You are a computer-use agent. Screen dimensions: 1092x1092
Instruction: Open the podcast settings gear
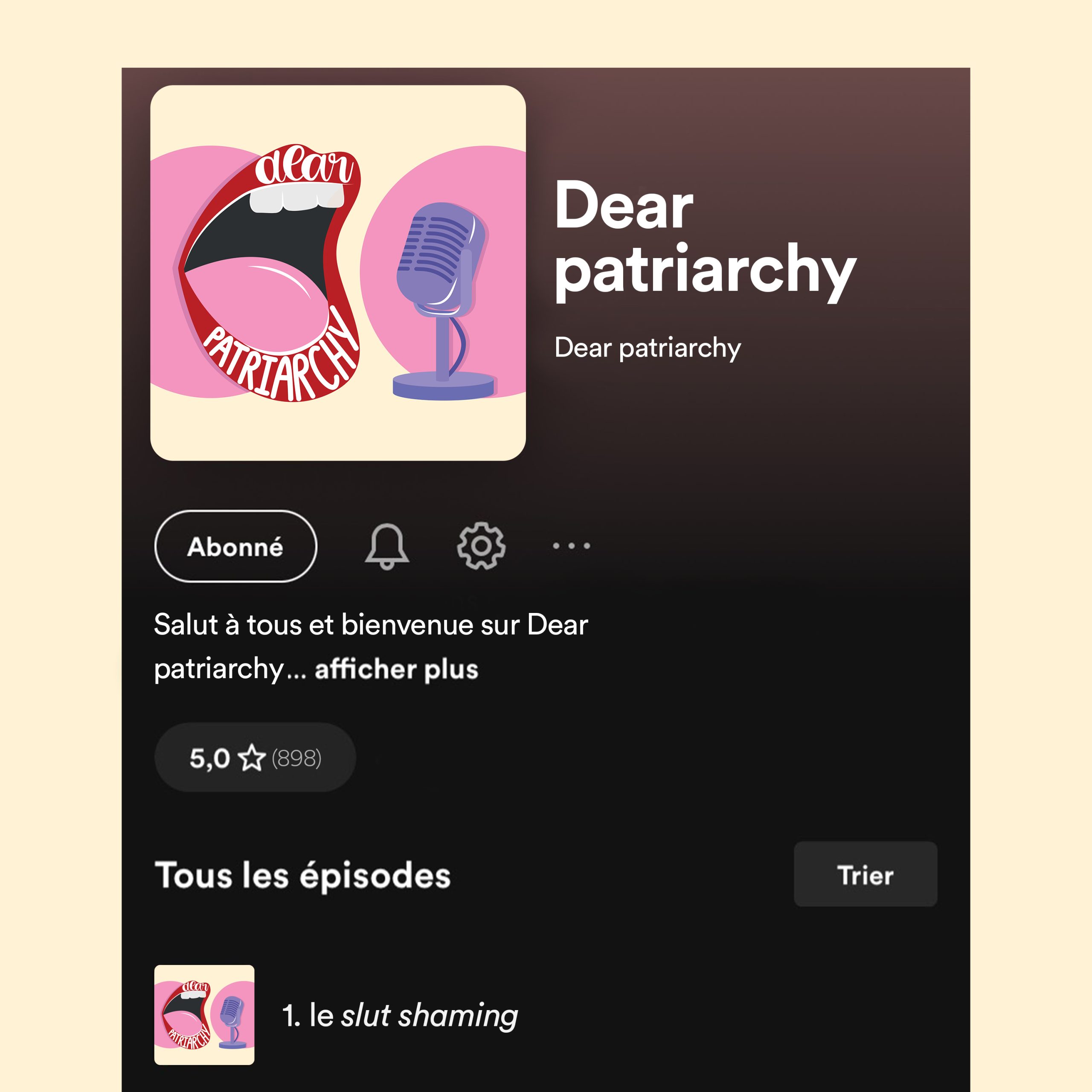point(481,546)
